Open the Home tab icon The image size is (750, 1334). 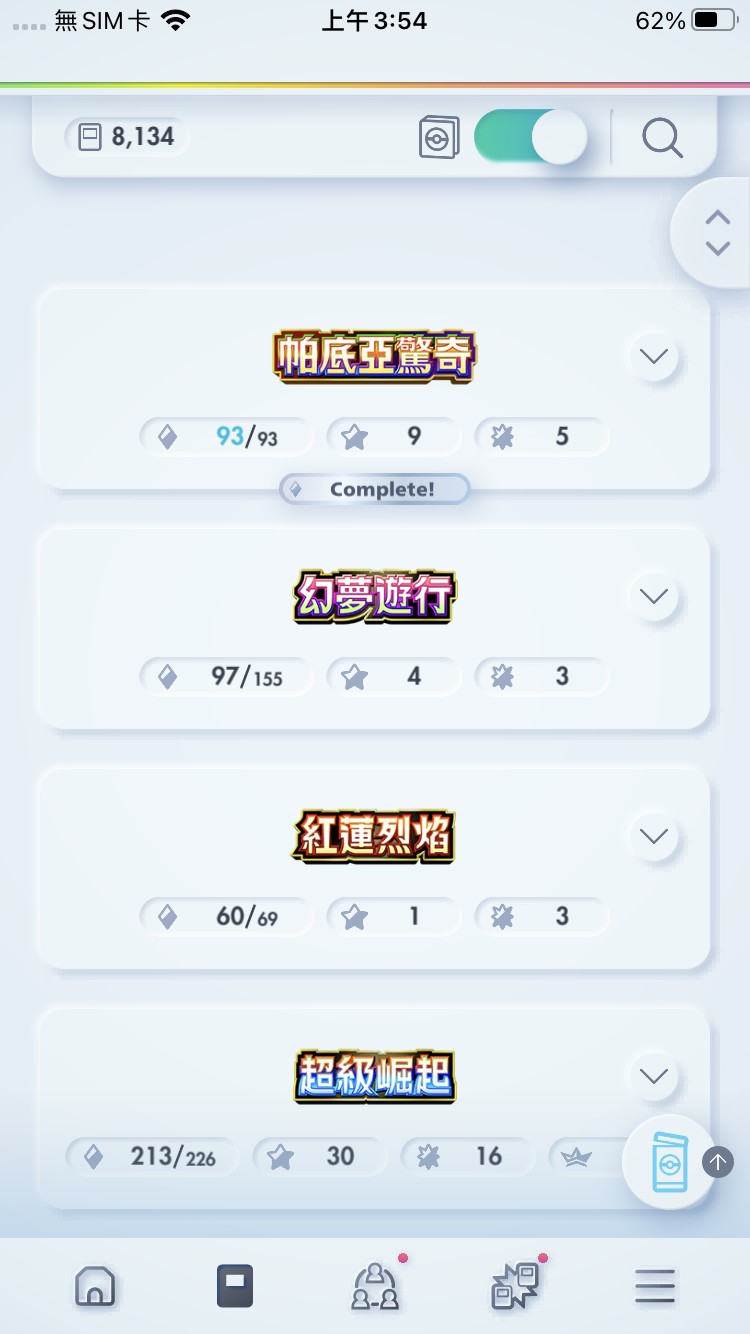[x=95, y=1285]
